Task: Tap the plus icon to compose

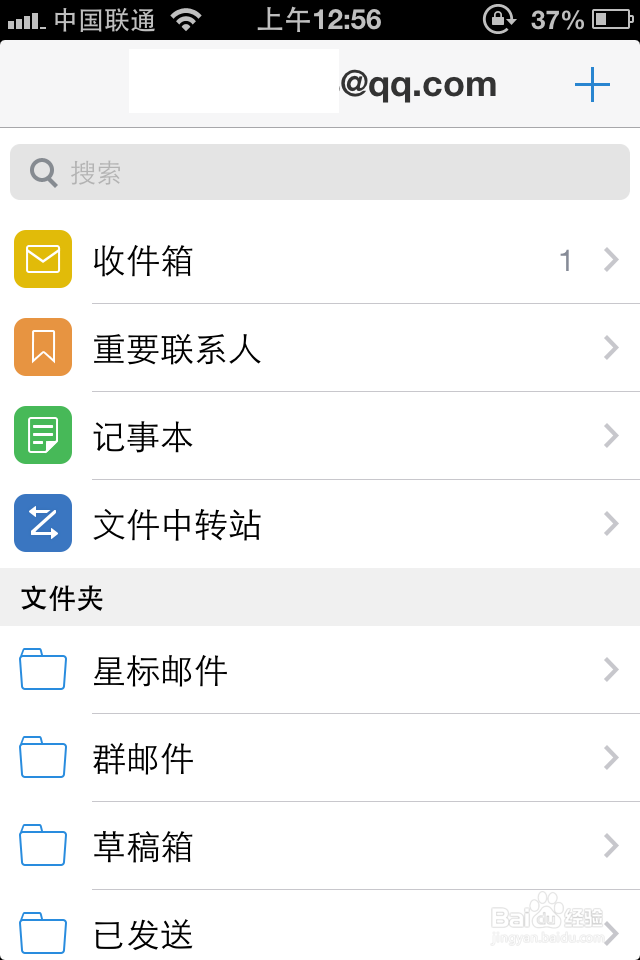Action: 592,86
